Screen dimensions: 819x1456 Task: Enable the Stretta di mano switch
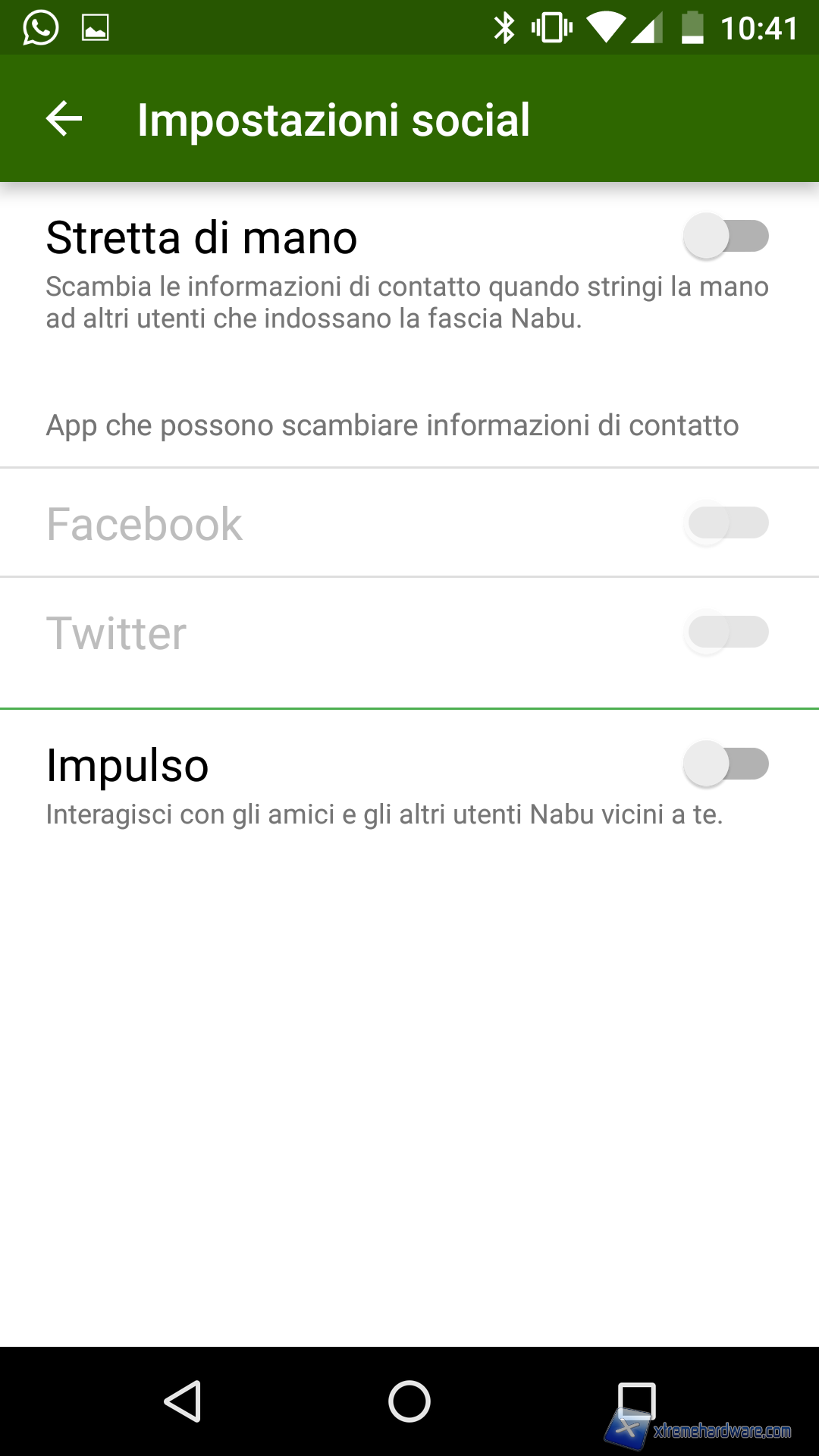coord(726,236)
